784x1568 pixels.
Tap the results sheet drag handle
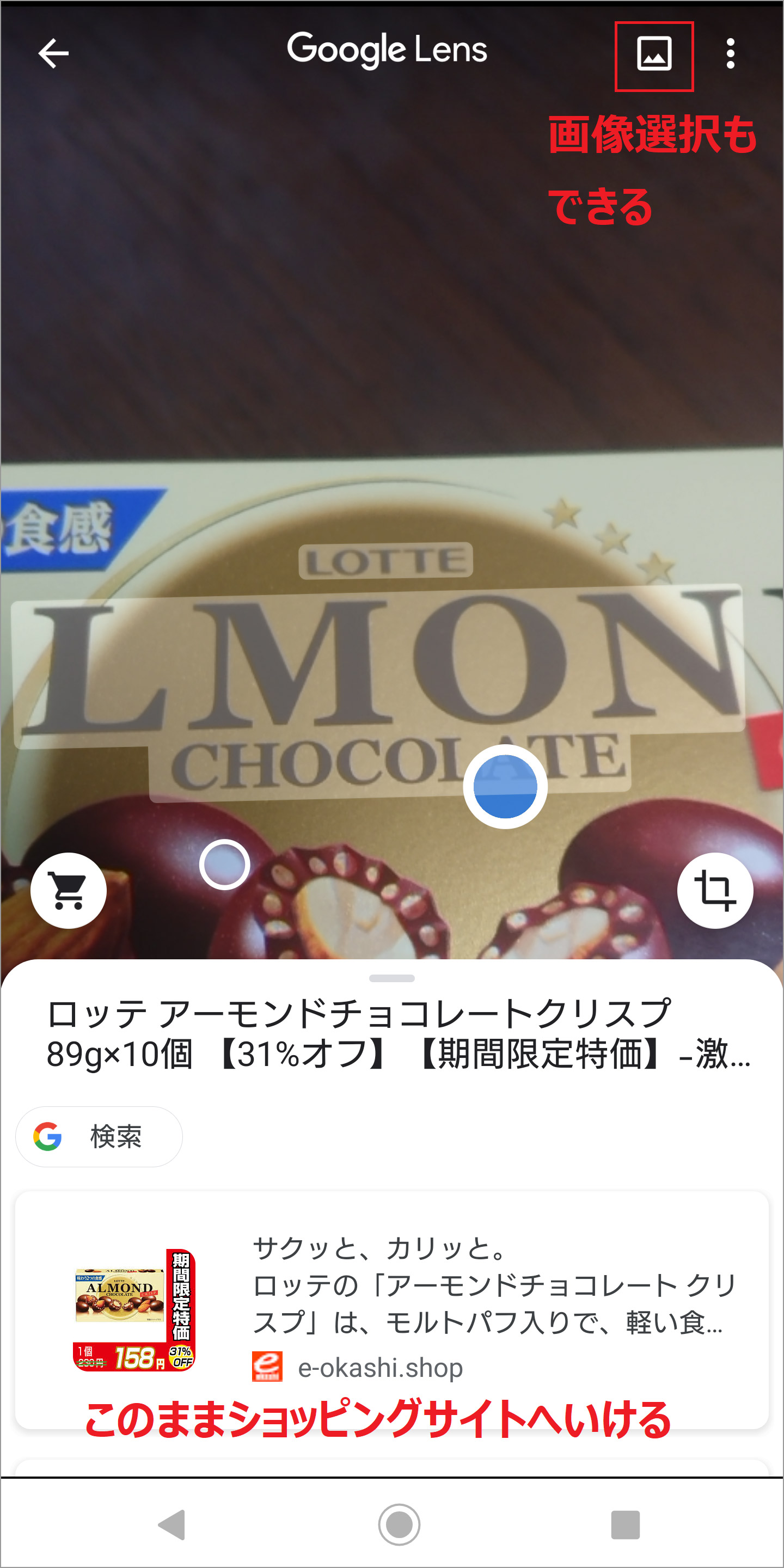click(x=392, y=978)
